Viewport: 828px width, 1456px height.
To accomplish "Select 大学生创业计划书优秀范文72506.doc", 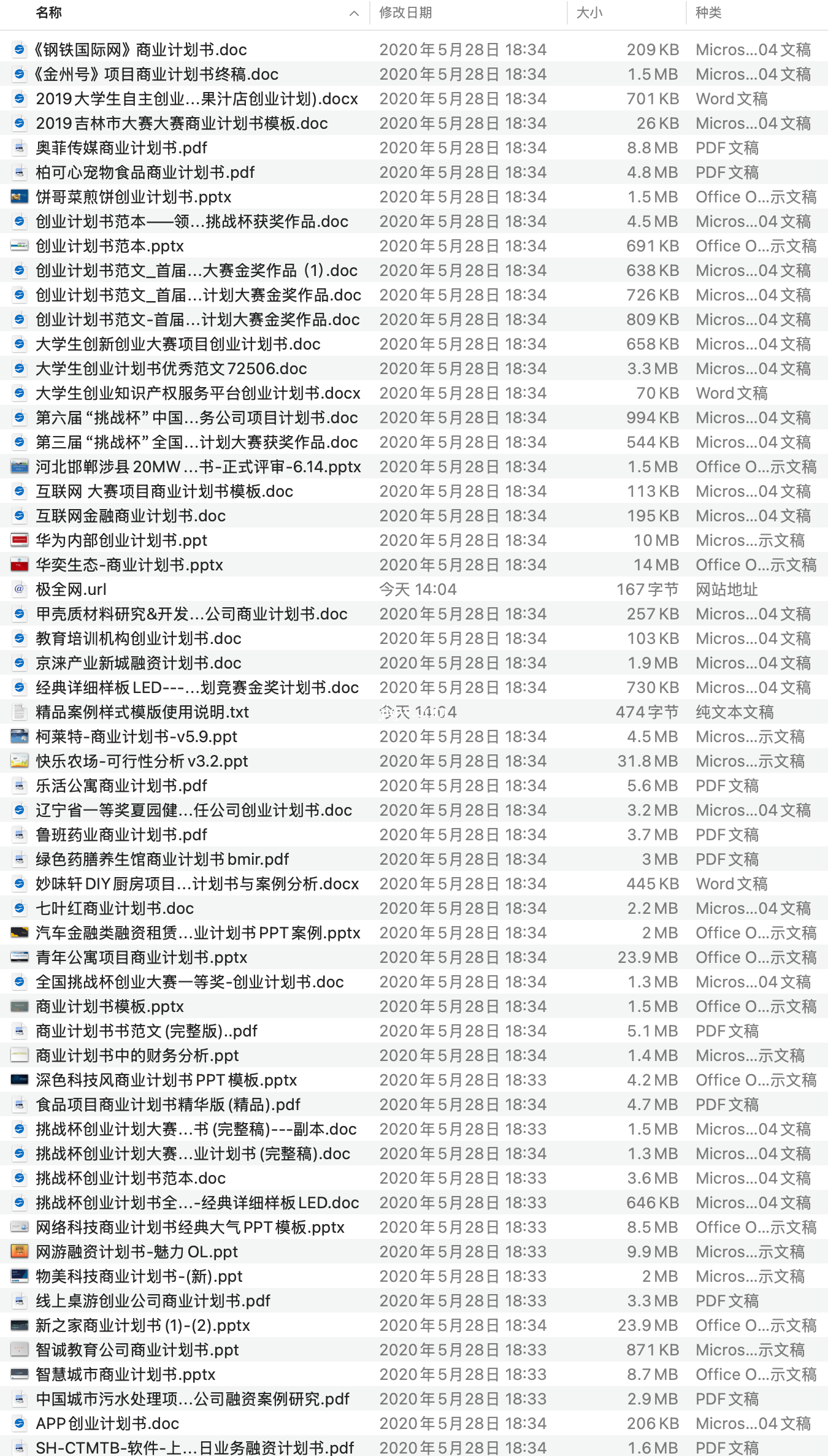I will [171, 369].
